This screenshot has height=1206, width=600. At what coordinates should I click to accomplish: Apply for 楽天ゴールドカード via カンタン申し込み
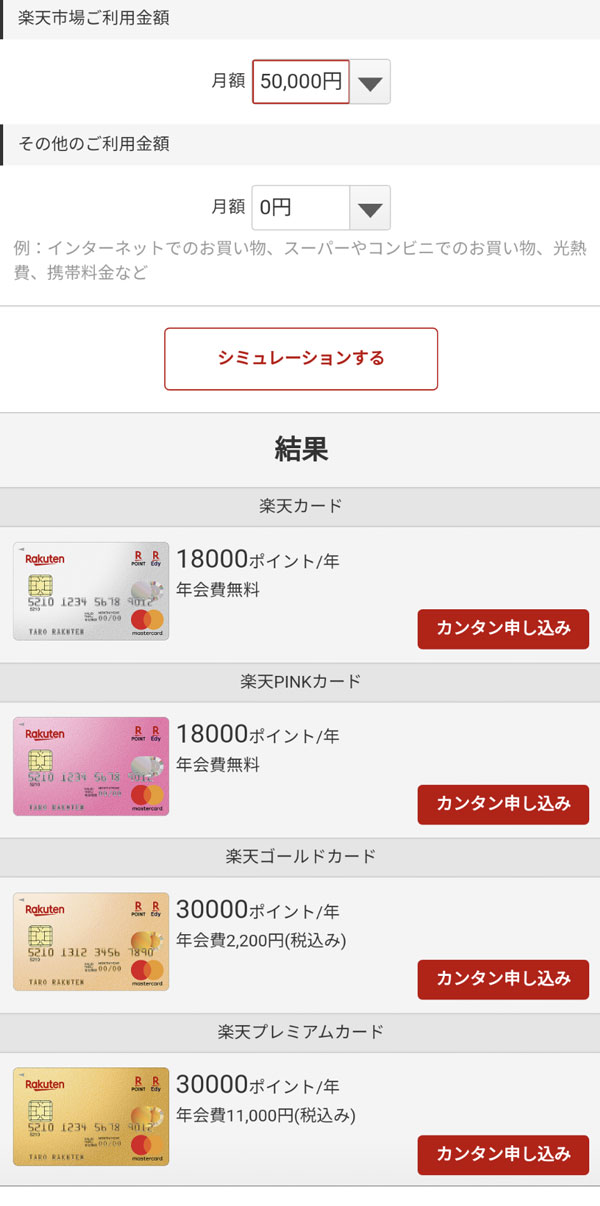503,979
